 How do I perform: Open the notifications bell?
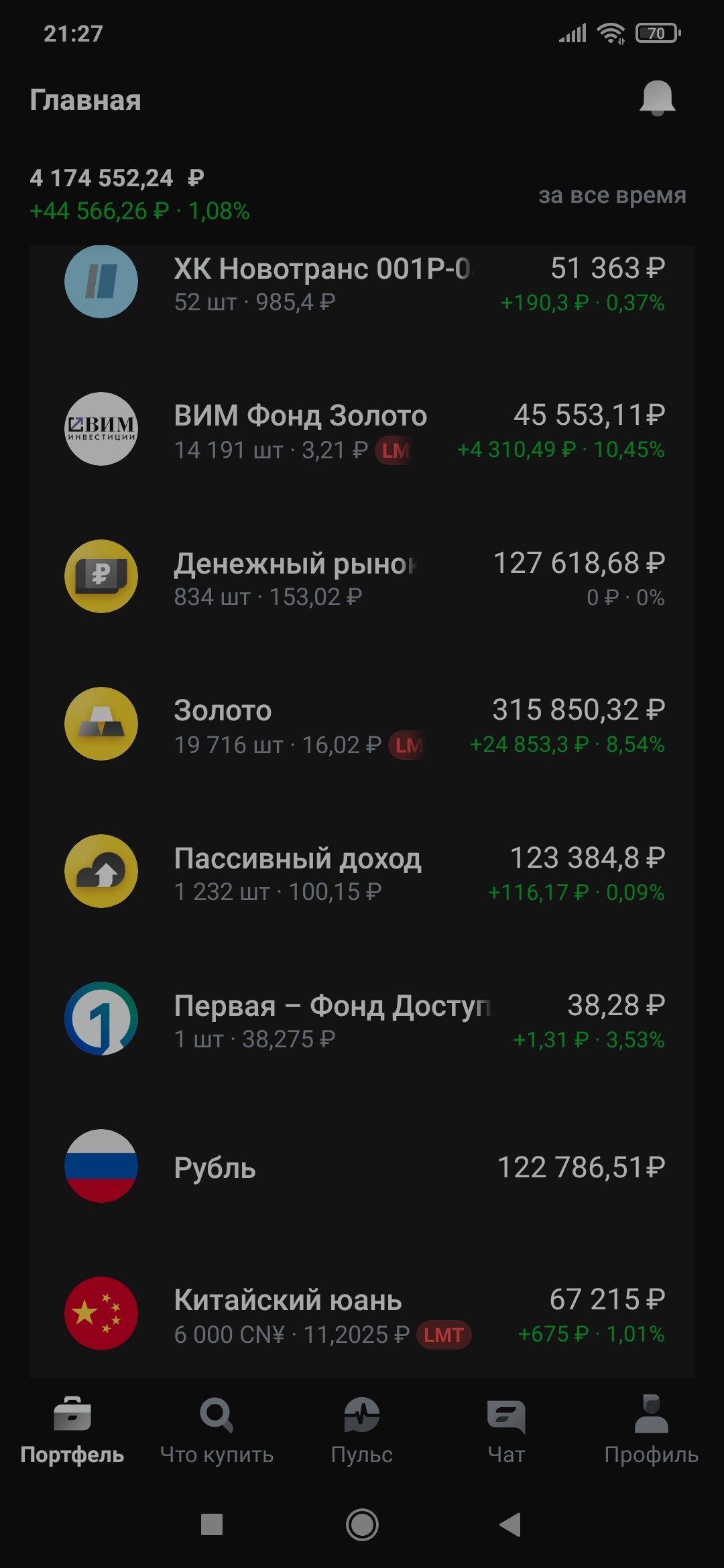tap(657, 99)
